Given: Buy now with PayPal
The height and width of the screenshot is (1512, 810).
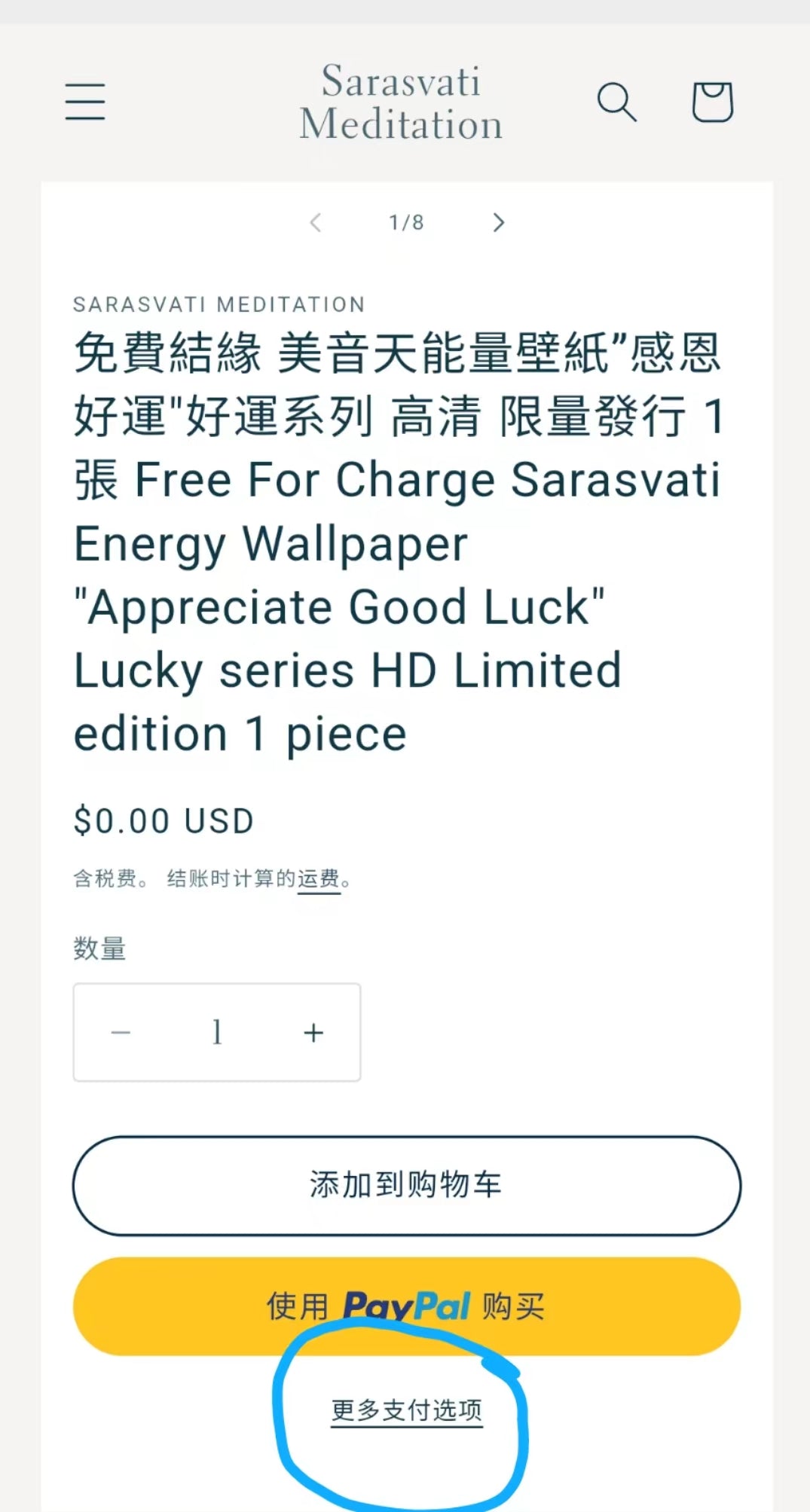Looking at the screenshot, I should tap(406, 1306).
